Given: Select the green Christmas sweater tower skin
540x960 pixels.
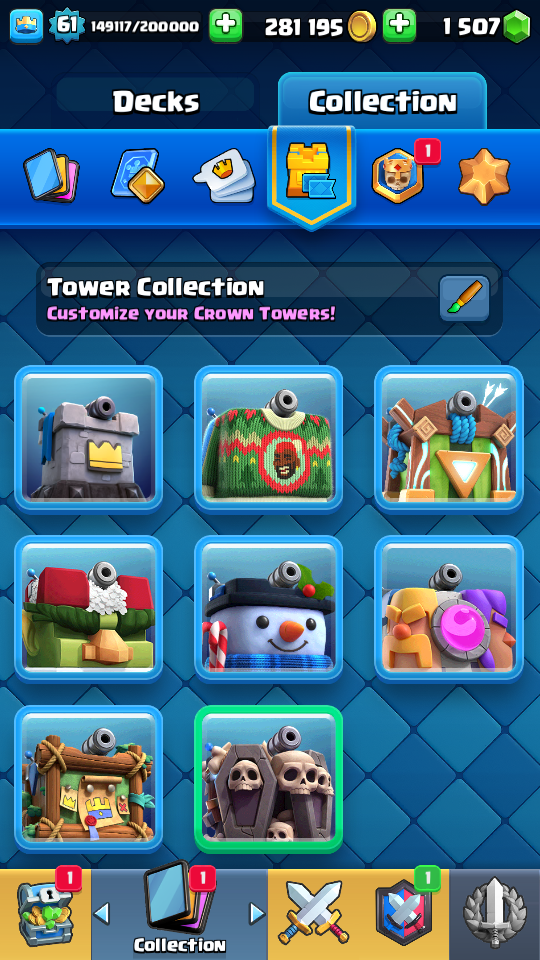Looking at the screenshot, I should [x=269, y=438].
